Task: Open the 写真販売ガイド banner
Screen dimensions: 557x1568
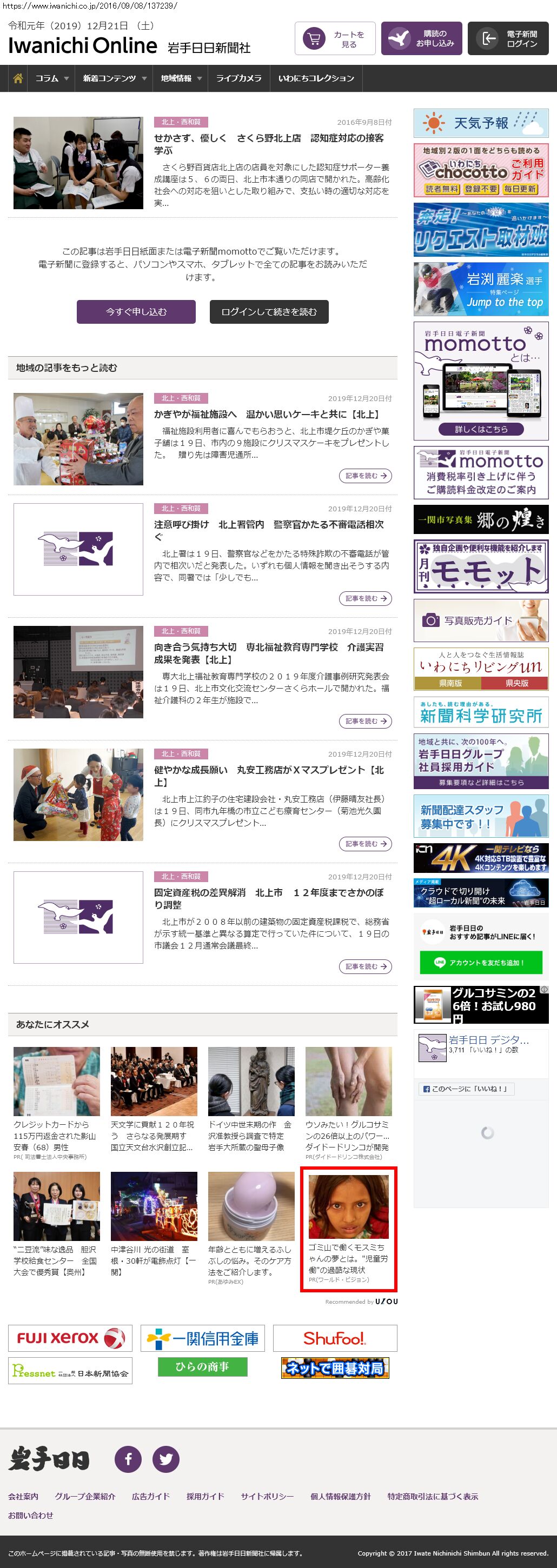Action: 481,620
